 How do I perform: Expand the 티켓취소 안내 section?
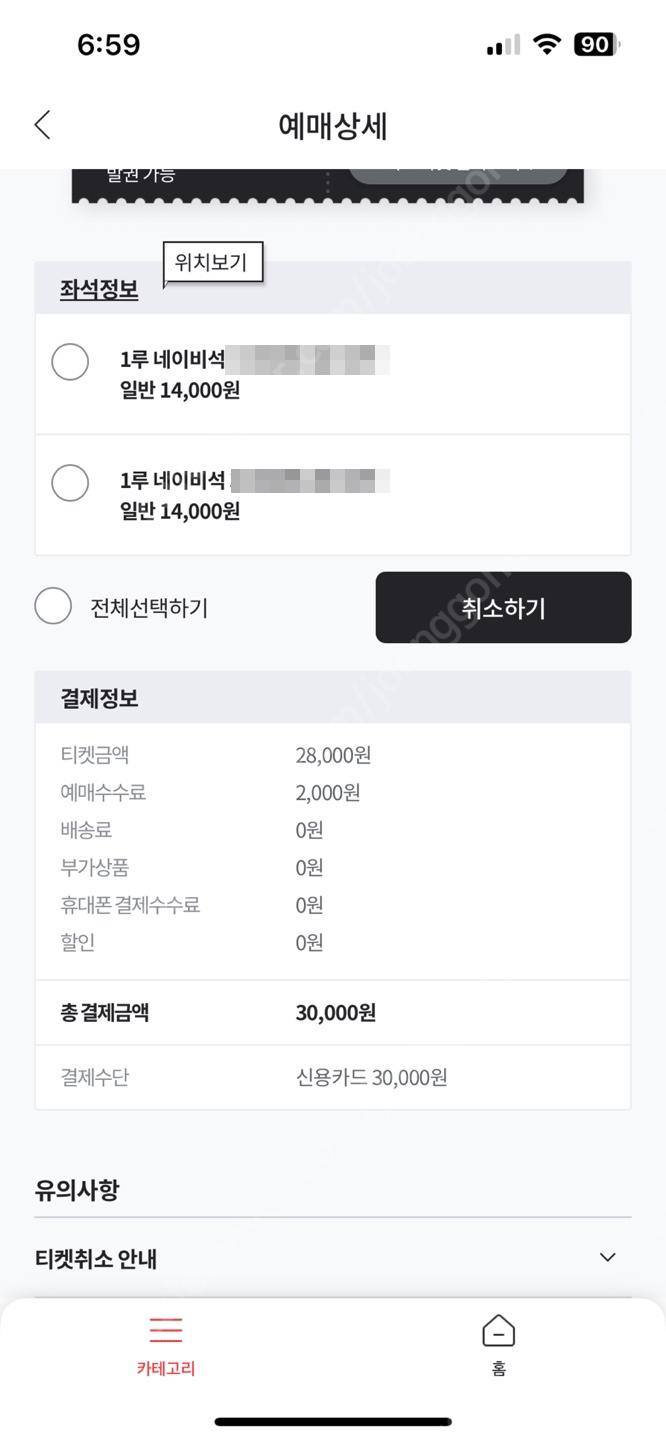pos(333,1258)
